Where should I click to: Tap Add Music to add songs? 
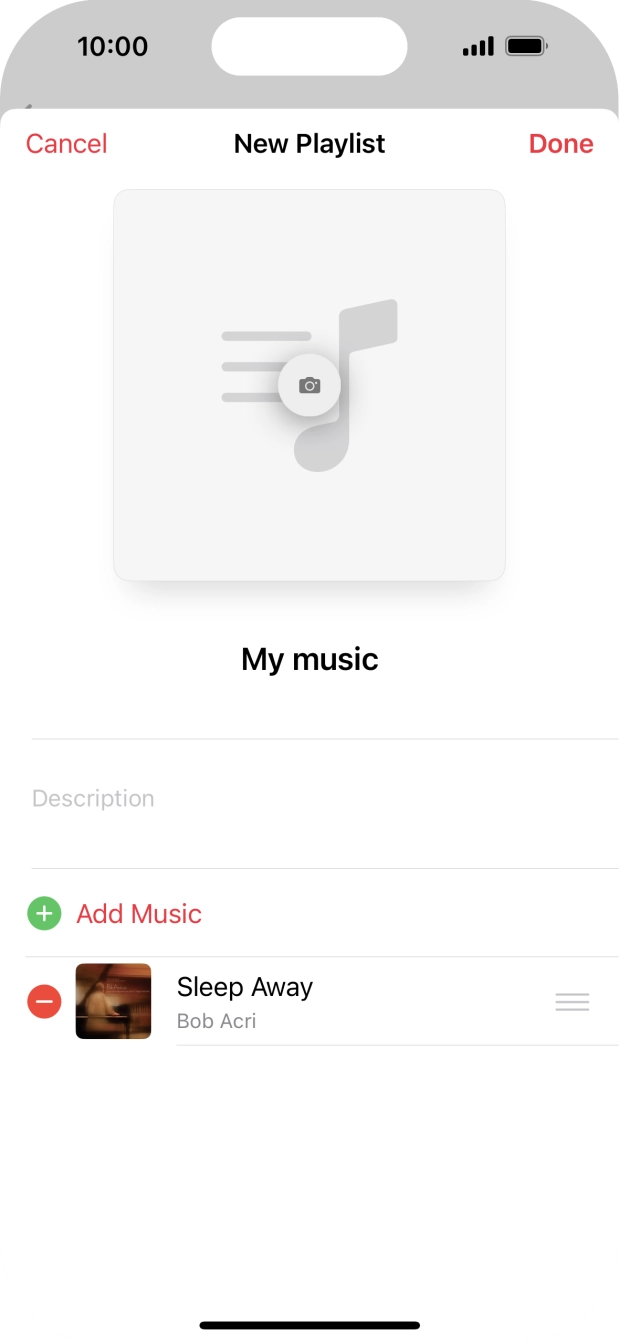pyautogui.click(x=138, y=914)
